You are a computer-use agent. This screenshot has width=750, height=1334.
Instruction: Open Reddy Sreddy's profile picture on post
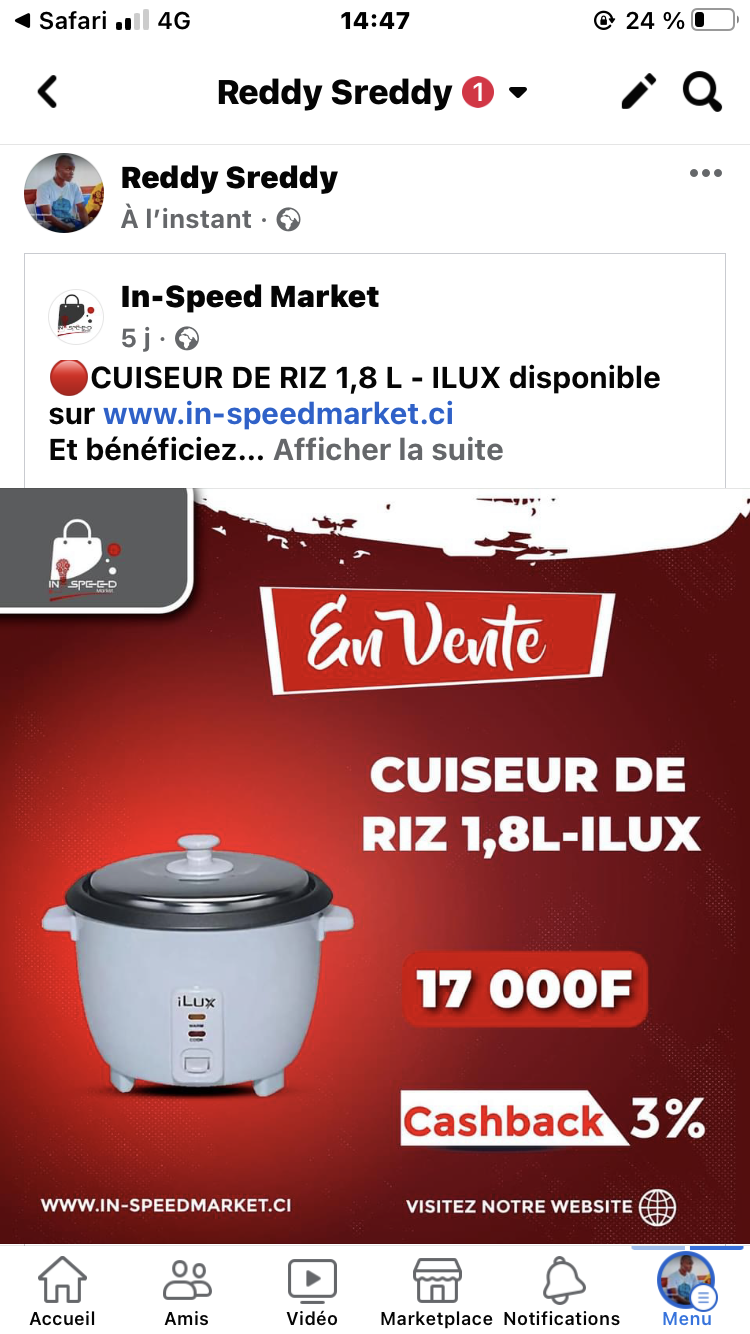[x=64, y=193]
